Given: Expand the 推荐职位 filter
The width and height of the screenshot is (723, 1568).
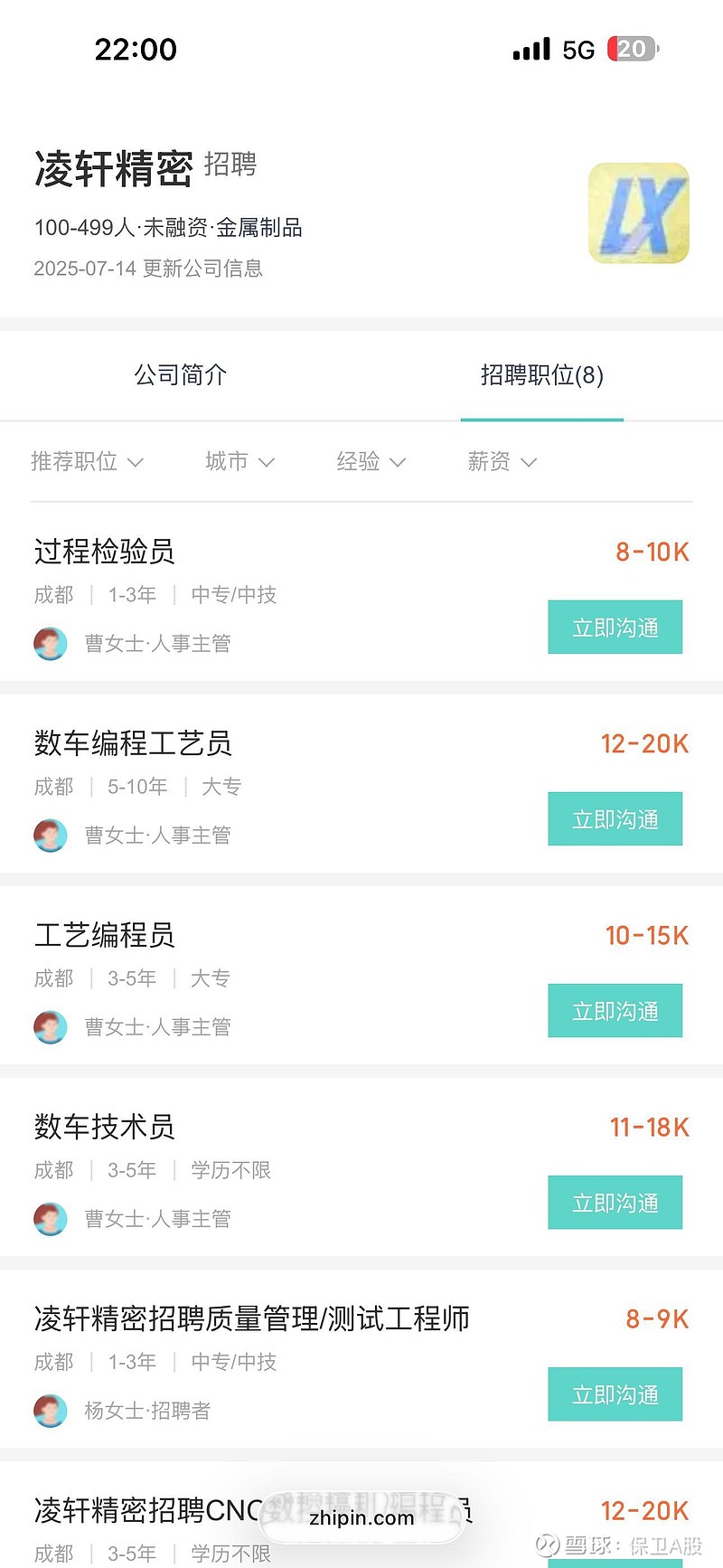Looking at the screenshot, I should coord(88,462).
